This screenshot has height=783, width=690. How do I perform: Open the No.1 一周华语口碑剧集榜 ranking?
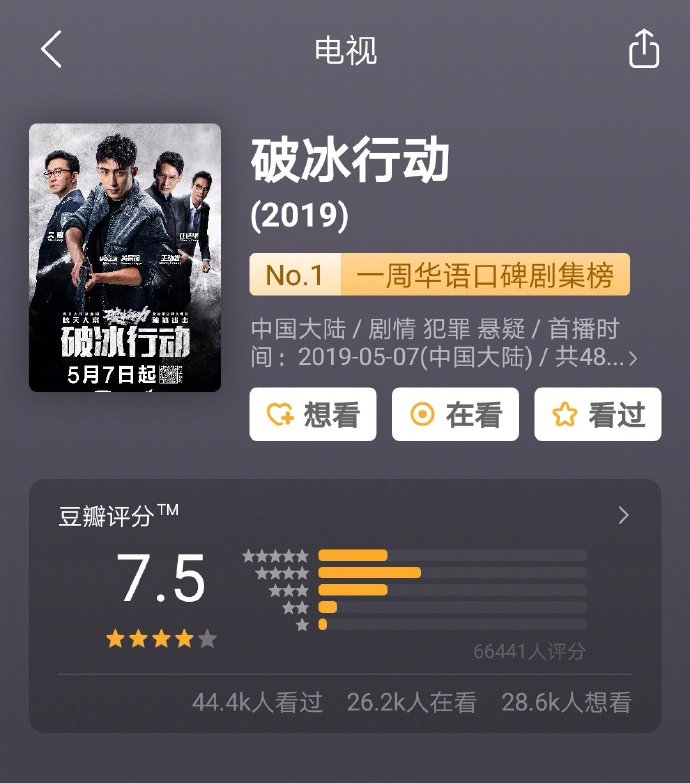click(x=439, y=275)
